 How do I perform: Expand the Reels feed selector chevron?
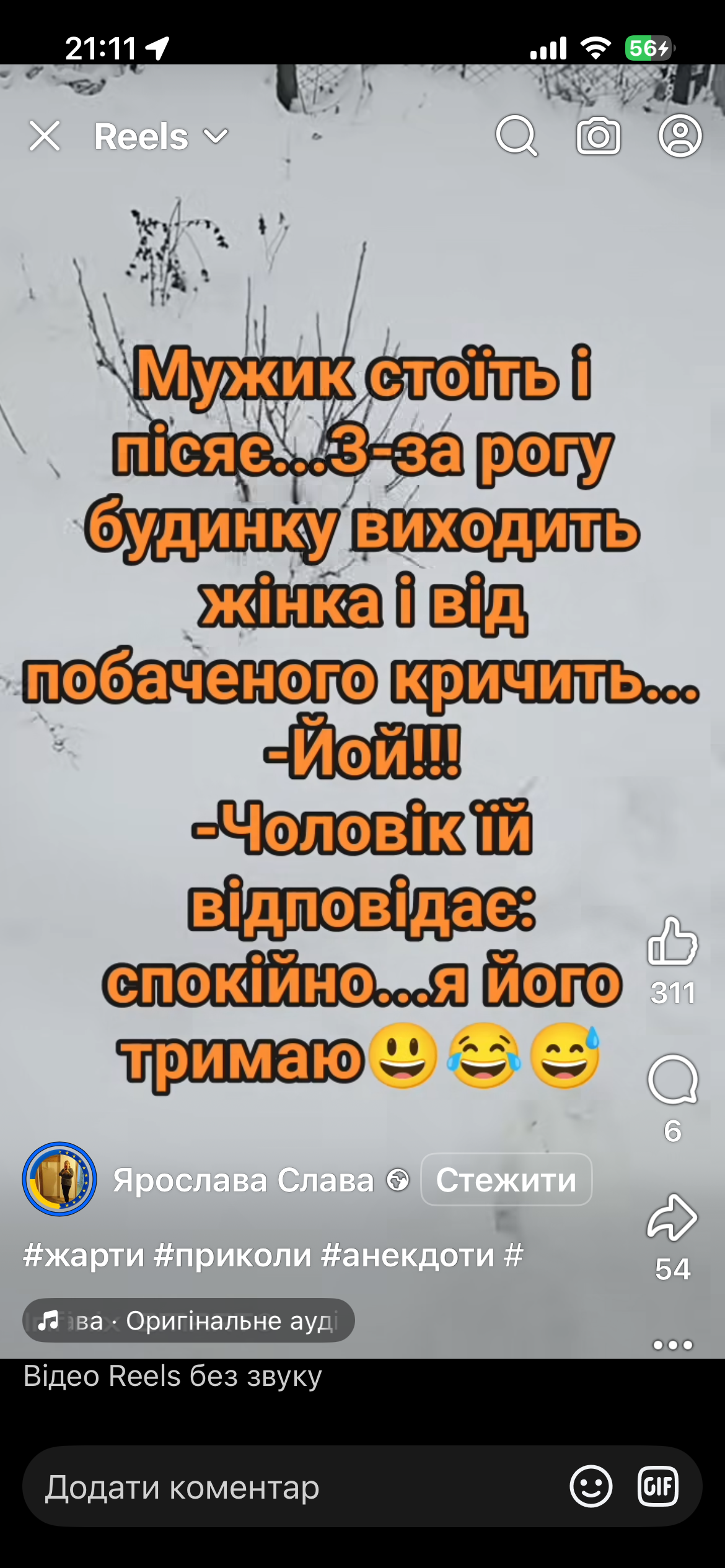(216, 139)
